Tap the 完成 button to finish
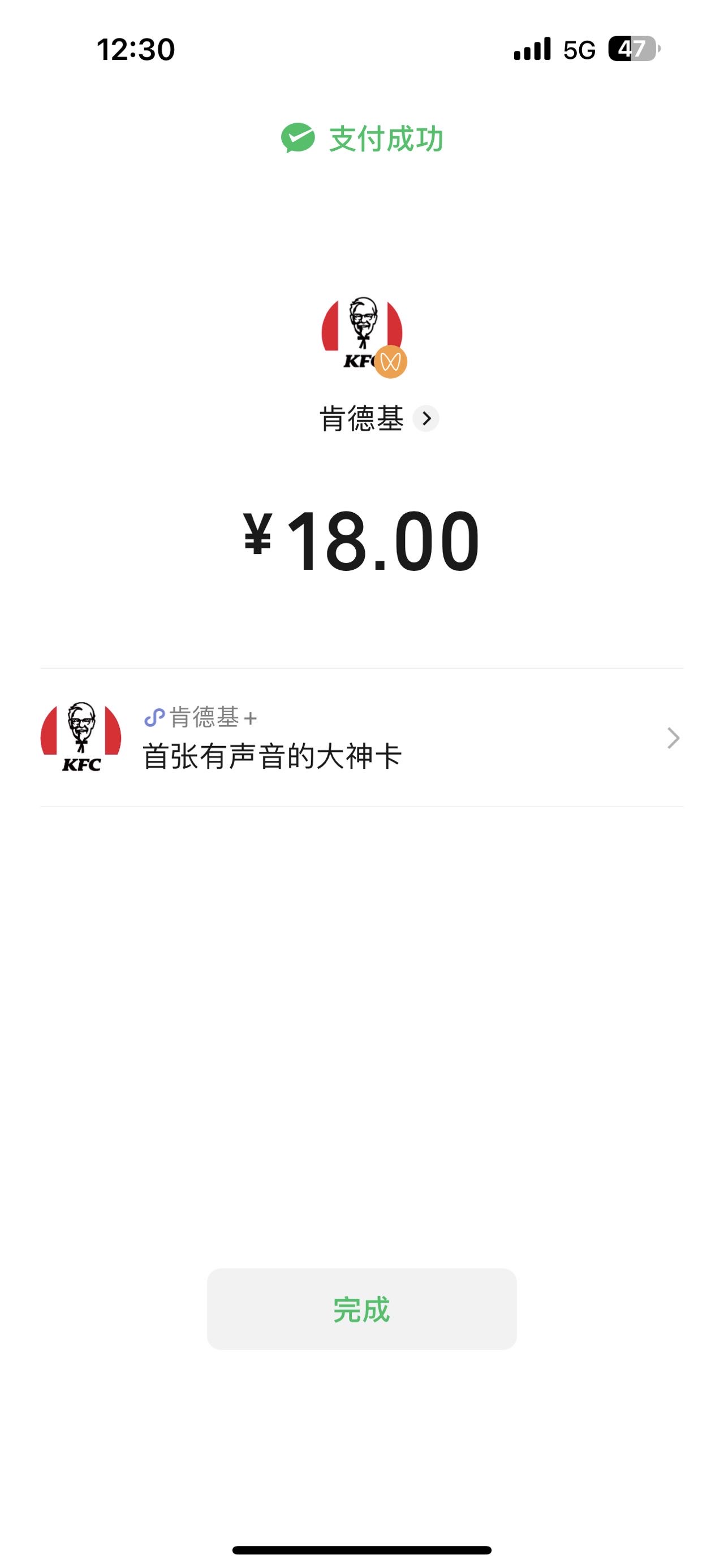724x1568 pixels. tap(361, 1309)
